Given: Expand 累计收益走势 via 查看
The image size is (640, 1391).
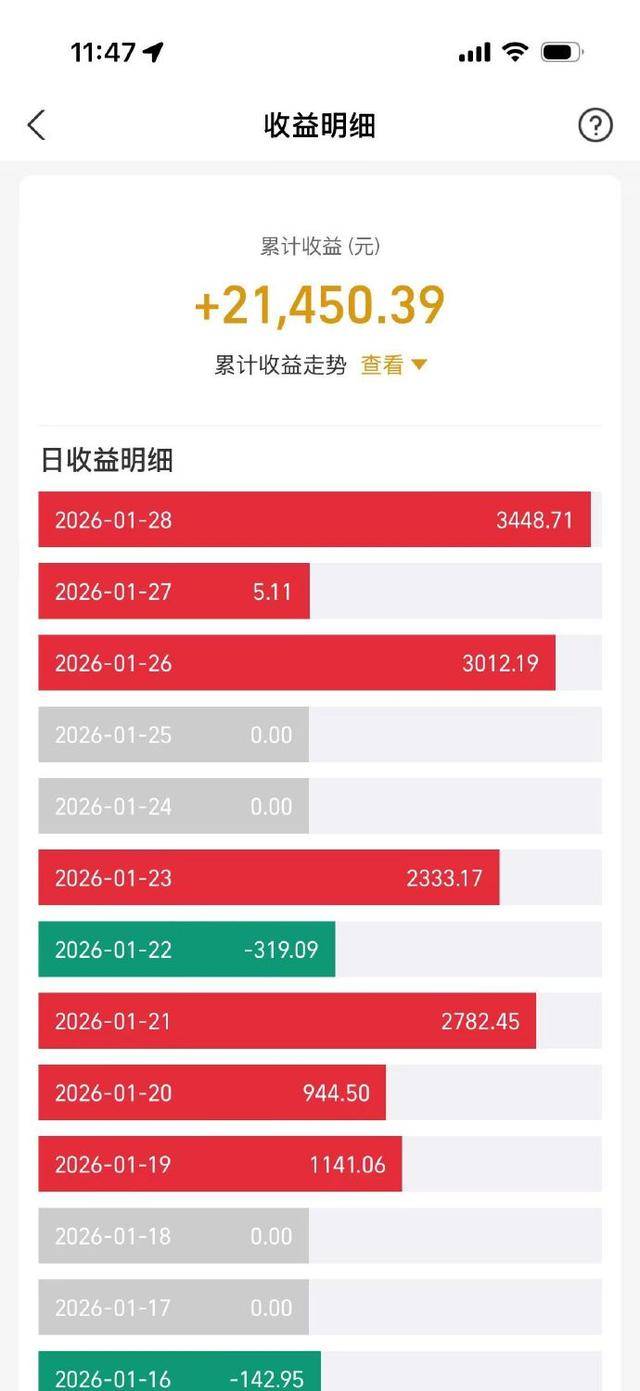Looking at the screenshot, I should (x=393, y=366).
